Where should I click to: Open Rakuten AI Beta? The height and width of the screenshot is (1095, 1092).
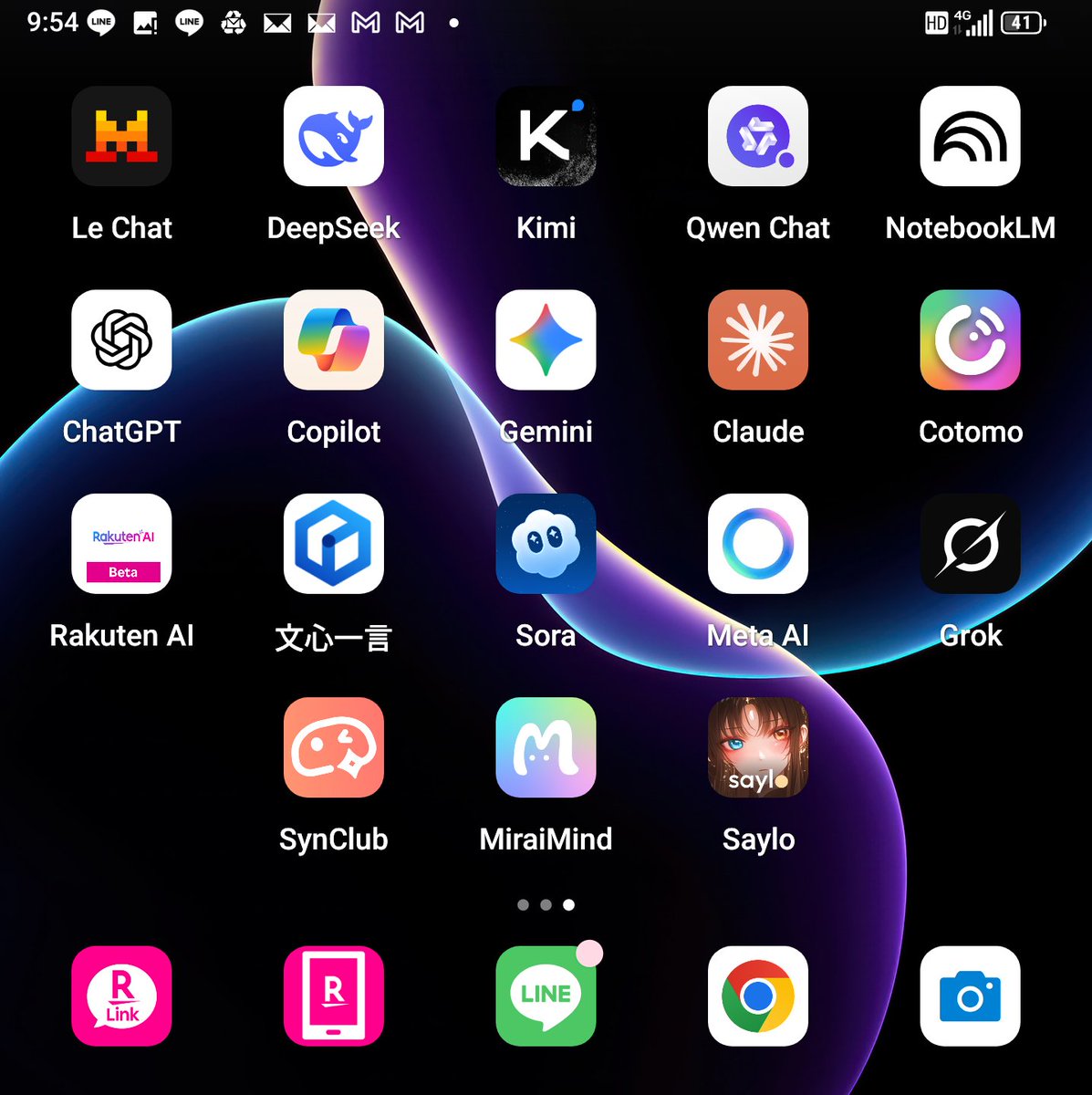(121, 544)
